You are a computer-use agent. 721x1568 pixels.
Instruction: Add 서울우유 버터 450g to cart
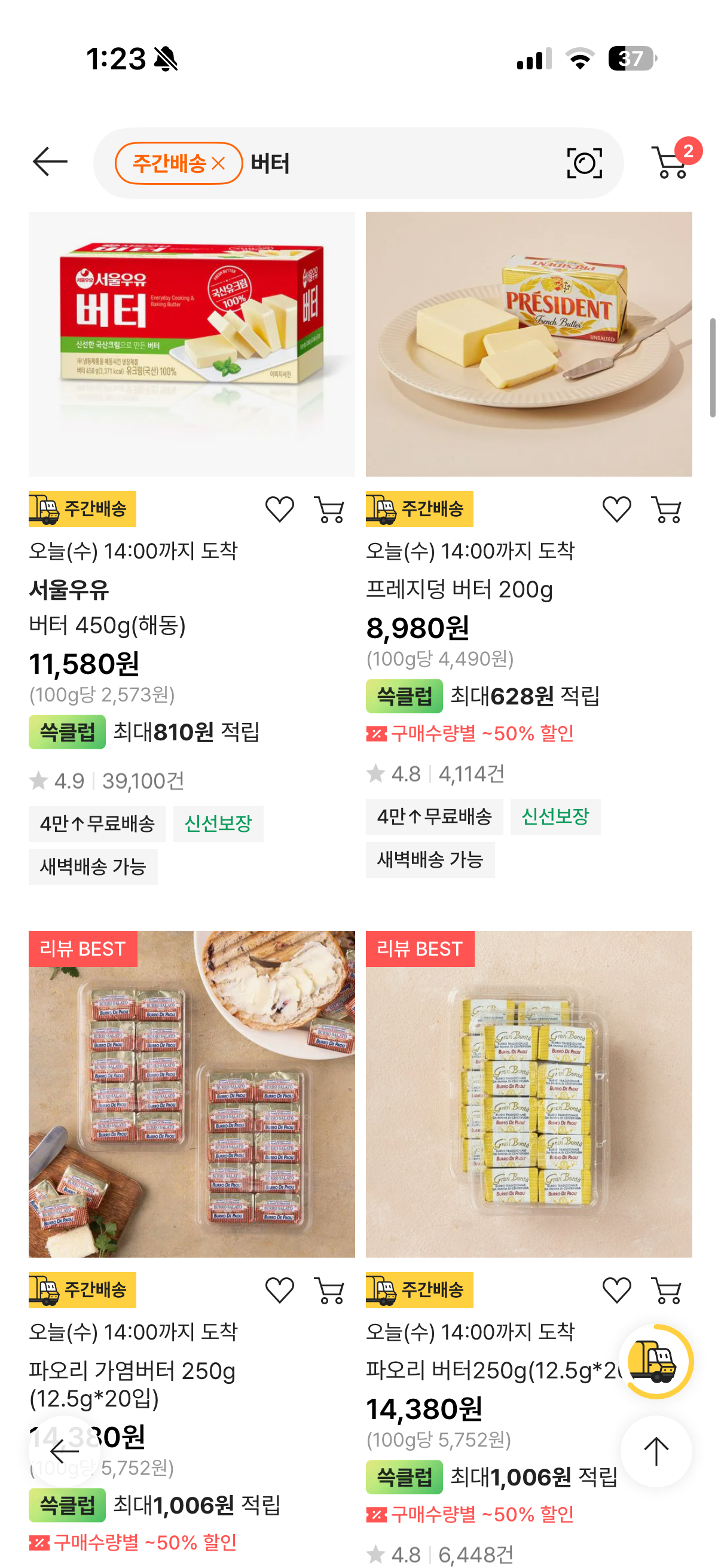(329, 510)
